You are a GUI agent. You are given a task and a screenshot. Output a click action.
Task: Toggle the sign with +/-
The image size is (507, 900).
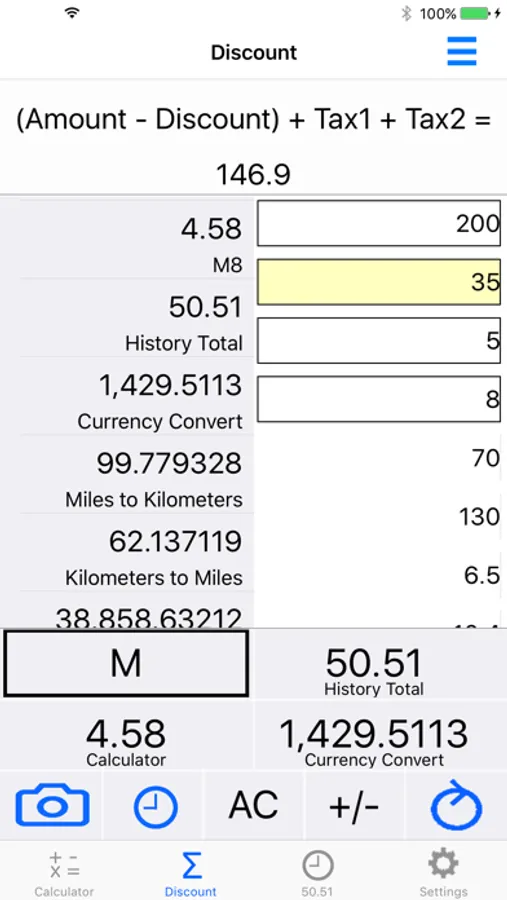coord(354,807)
